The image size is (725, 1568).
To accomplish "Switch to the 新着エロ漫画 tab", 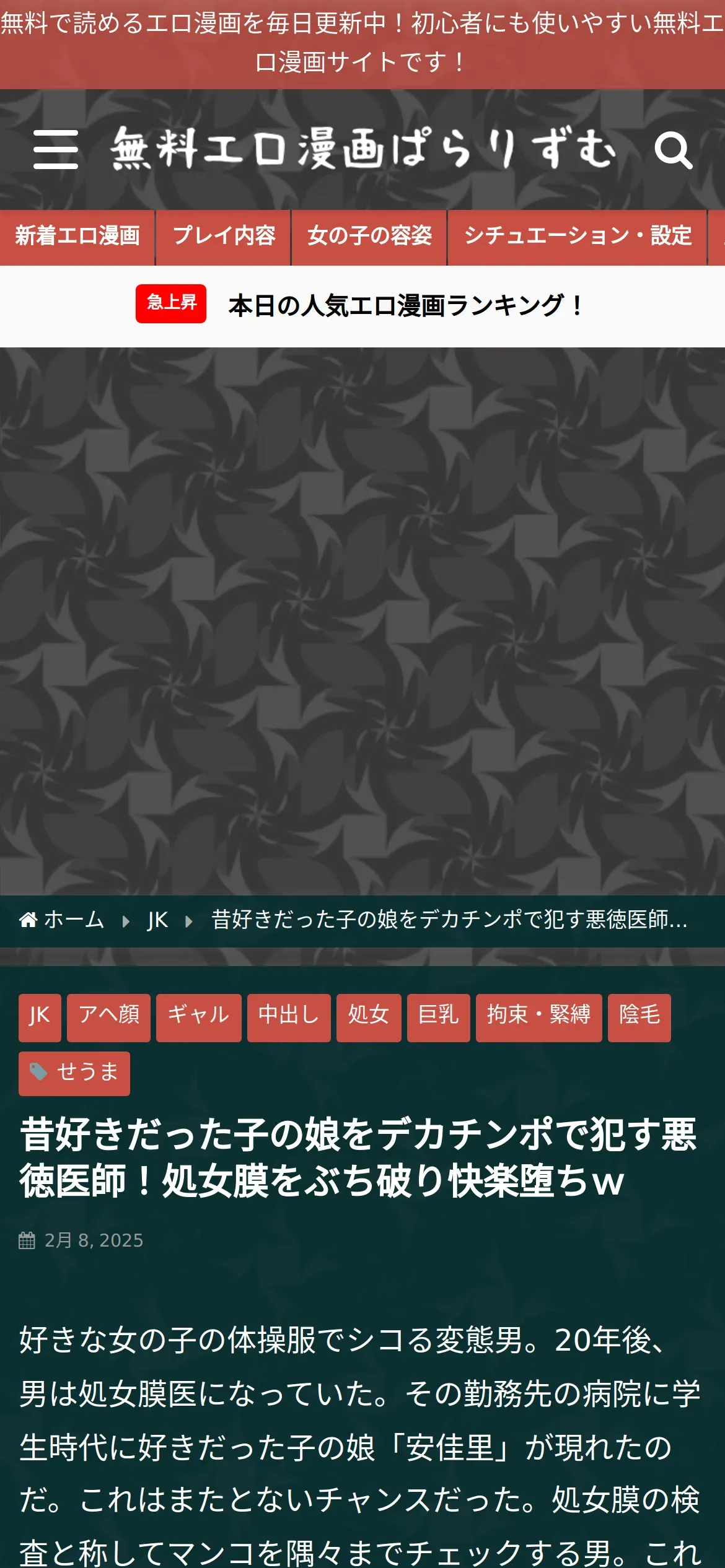I will (77, 237).
